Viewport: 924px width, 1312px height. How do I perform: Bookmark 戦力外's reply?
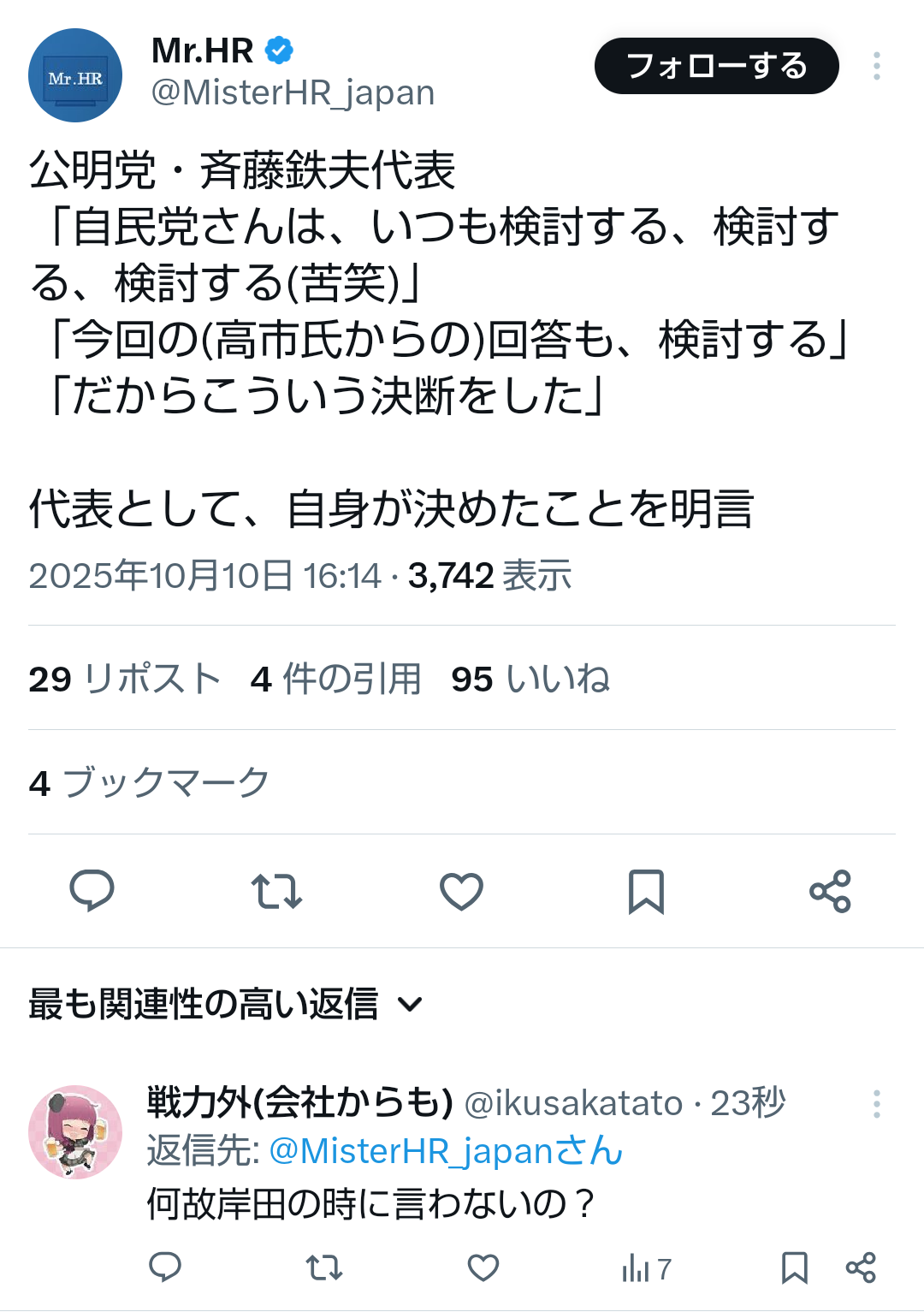point(794,1267)
